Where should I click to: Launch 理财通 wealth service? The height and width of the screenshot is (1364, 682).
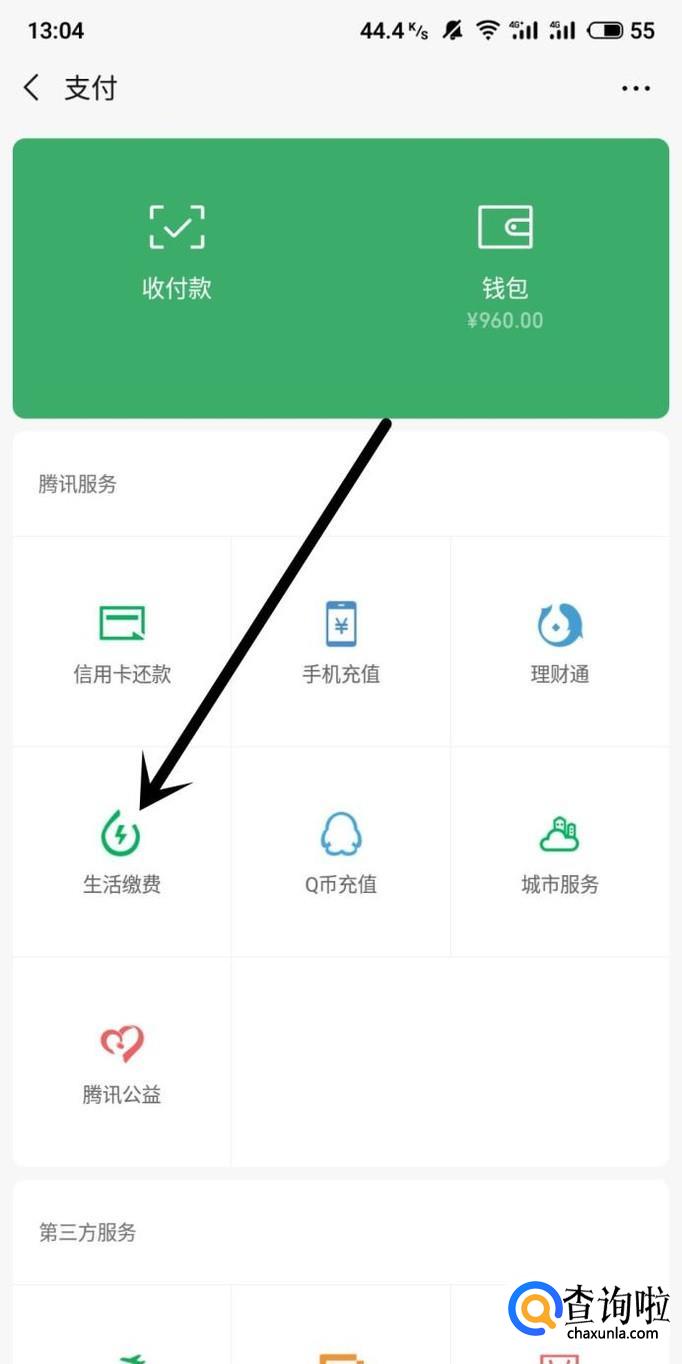(x=560, y=642)
